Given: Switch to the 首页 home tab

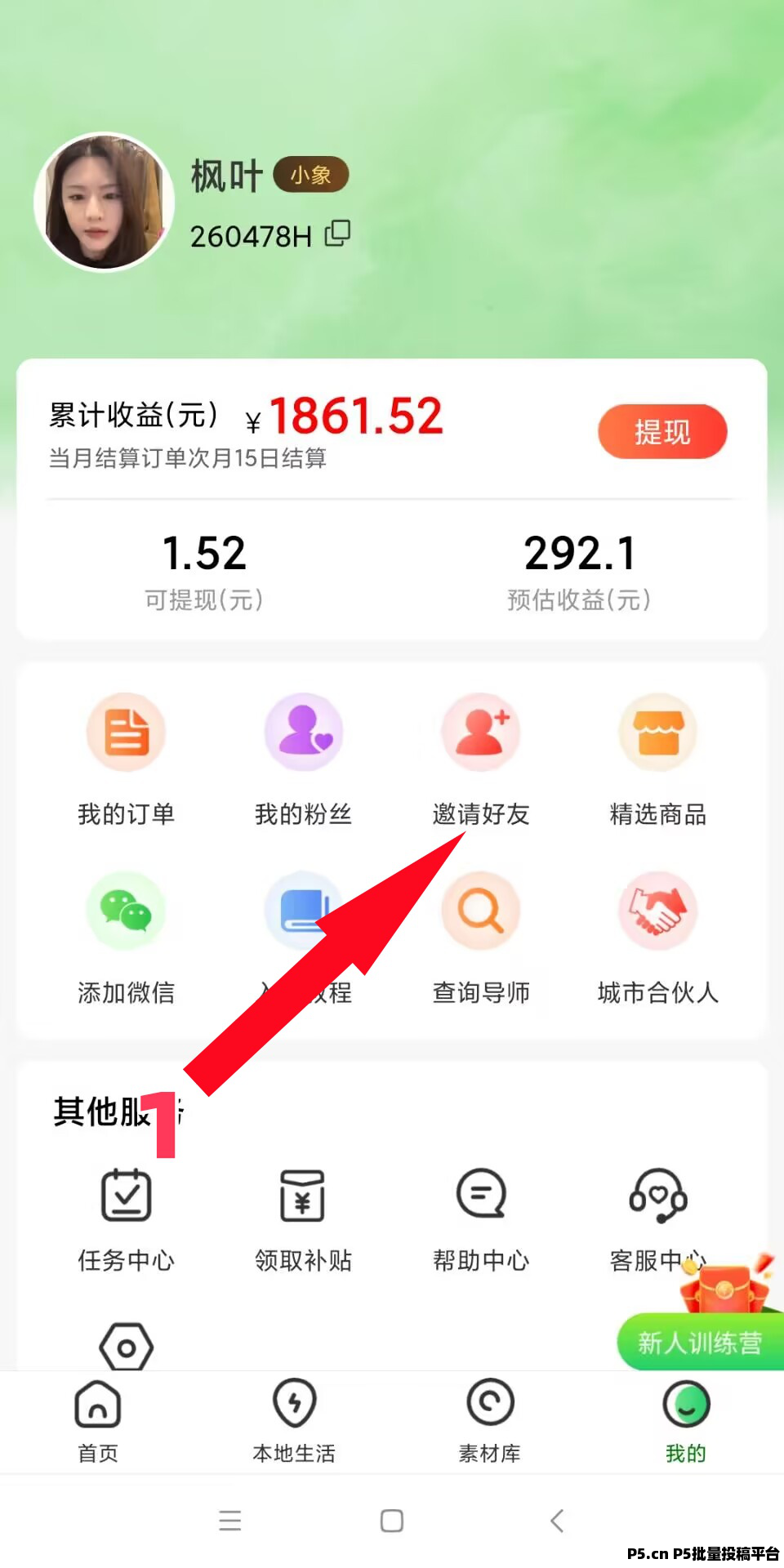Looking at the screenshot, I should click(98, 1422).
